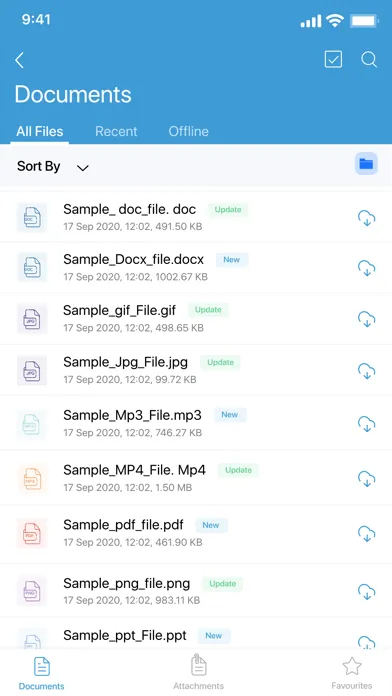Image resolution: width=392 pixels, height=696 pixels.
Task: Go to the Favourites tab
Action: click(x=352, y=673)
